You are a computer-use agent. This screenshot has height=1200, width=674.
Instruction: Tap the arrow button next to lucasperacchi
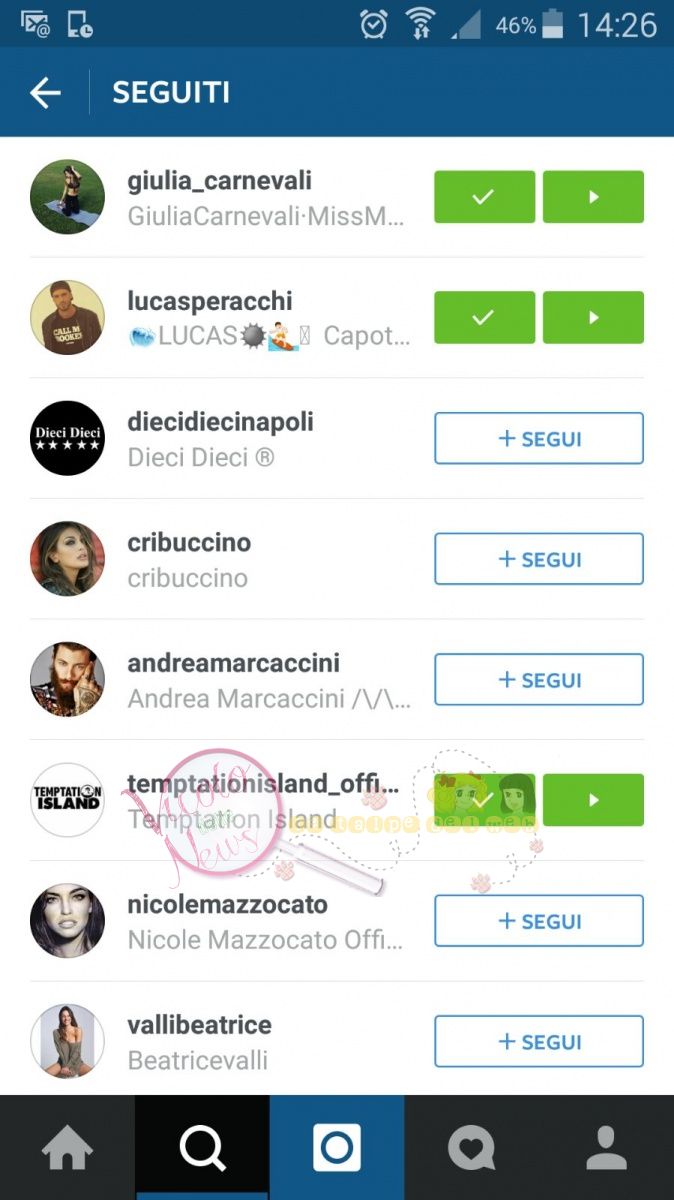(593, 318)
